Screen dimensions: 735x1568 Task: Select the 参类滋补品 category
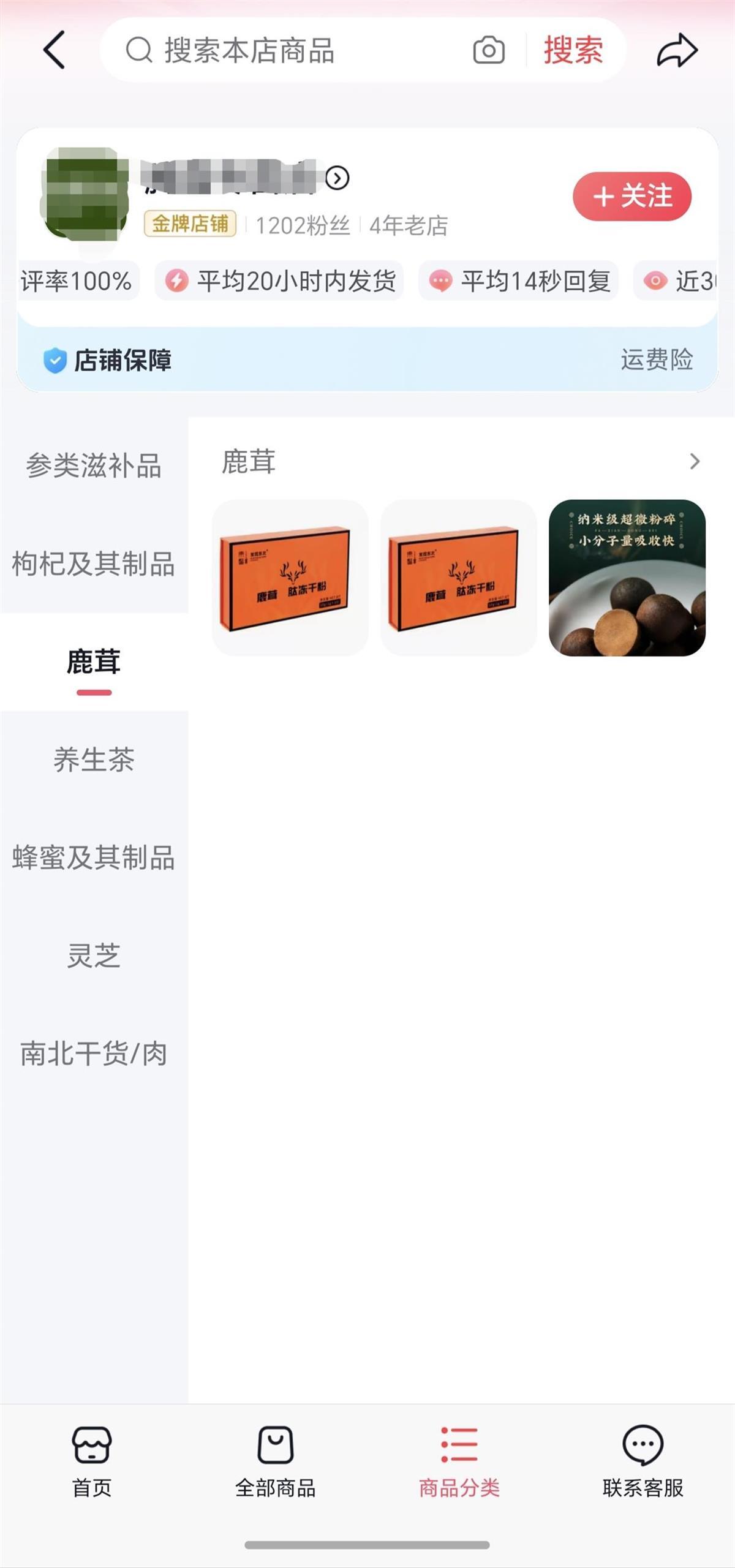click(x=94, y=466)
